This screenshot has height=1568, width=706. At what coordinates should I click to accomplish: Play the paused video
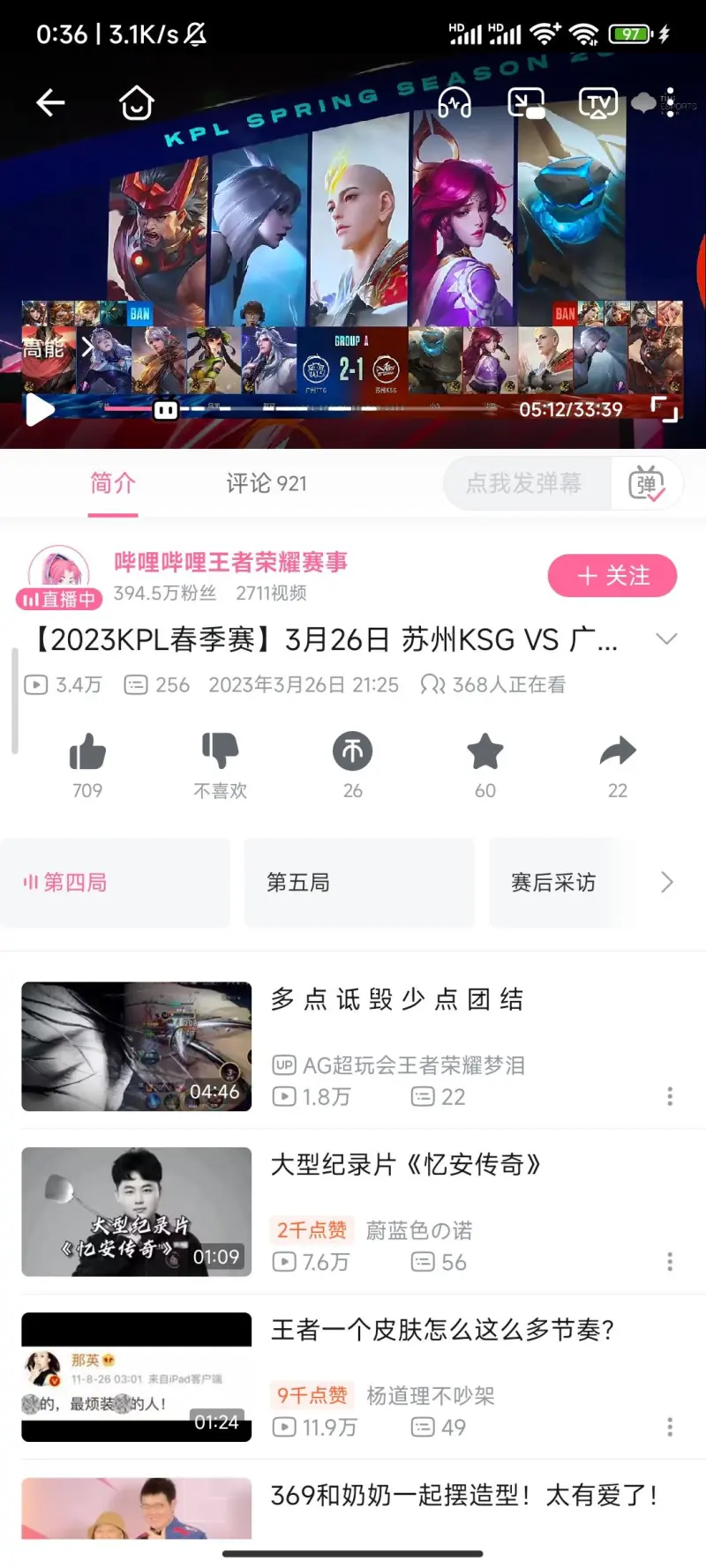tap(39, 410)
